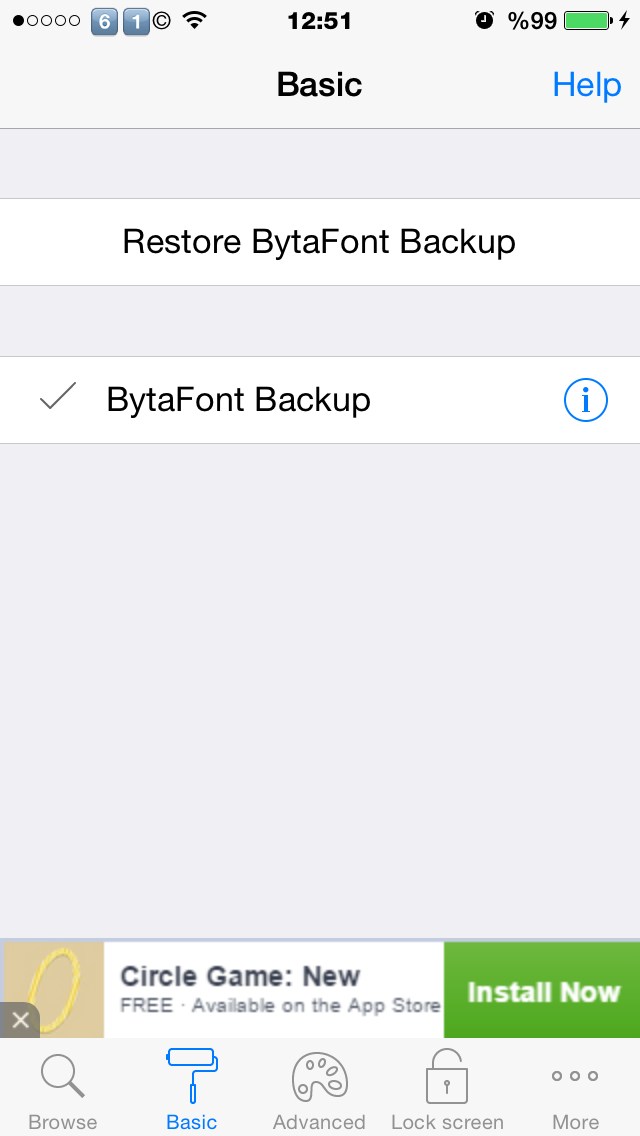
Task: Open info for BytaFont Backup
Action: [x=585, y=400]
